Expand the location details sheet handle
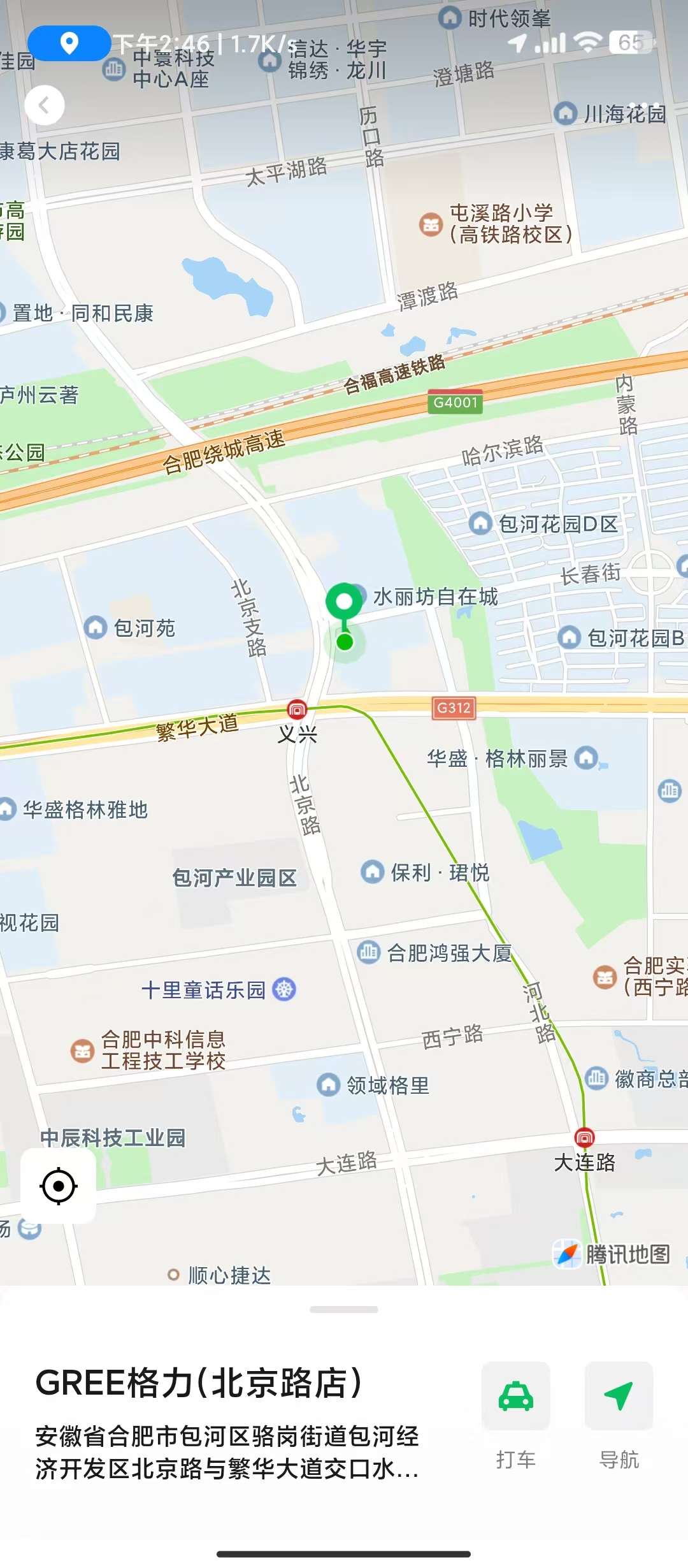 tap(344, 1310)
